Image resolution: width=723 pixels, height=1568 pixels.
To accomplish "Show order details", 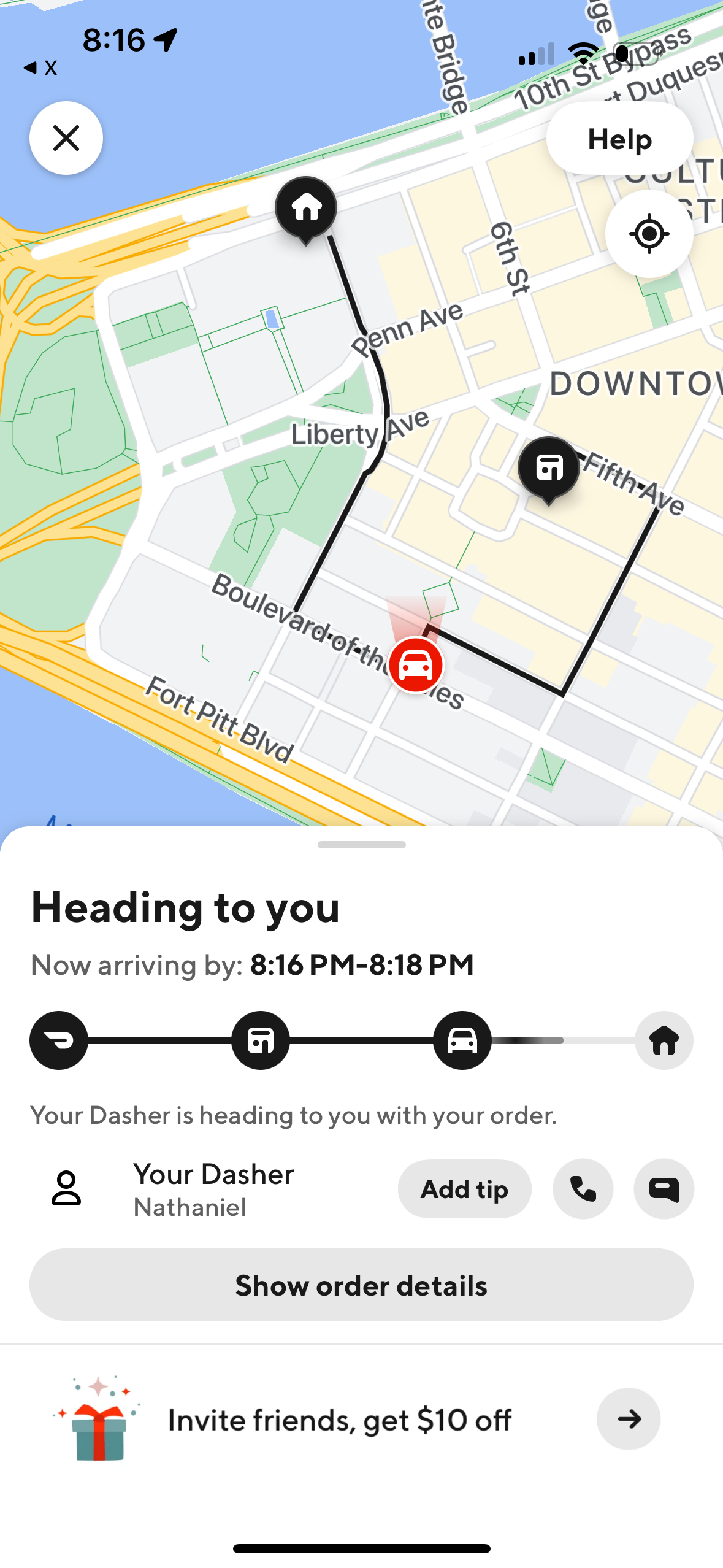I will point(361,1285).
